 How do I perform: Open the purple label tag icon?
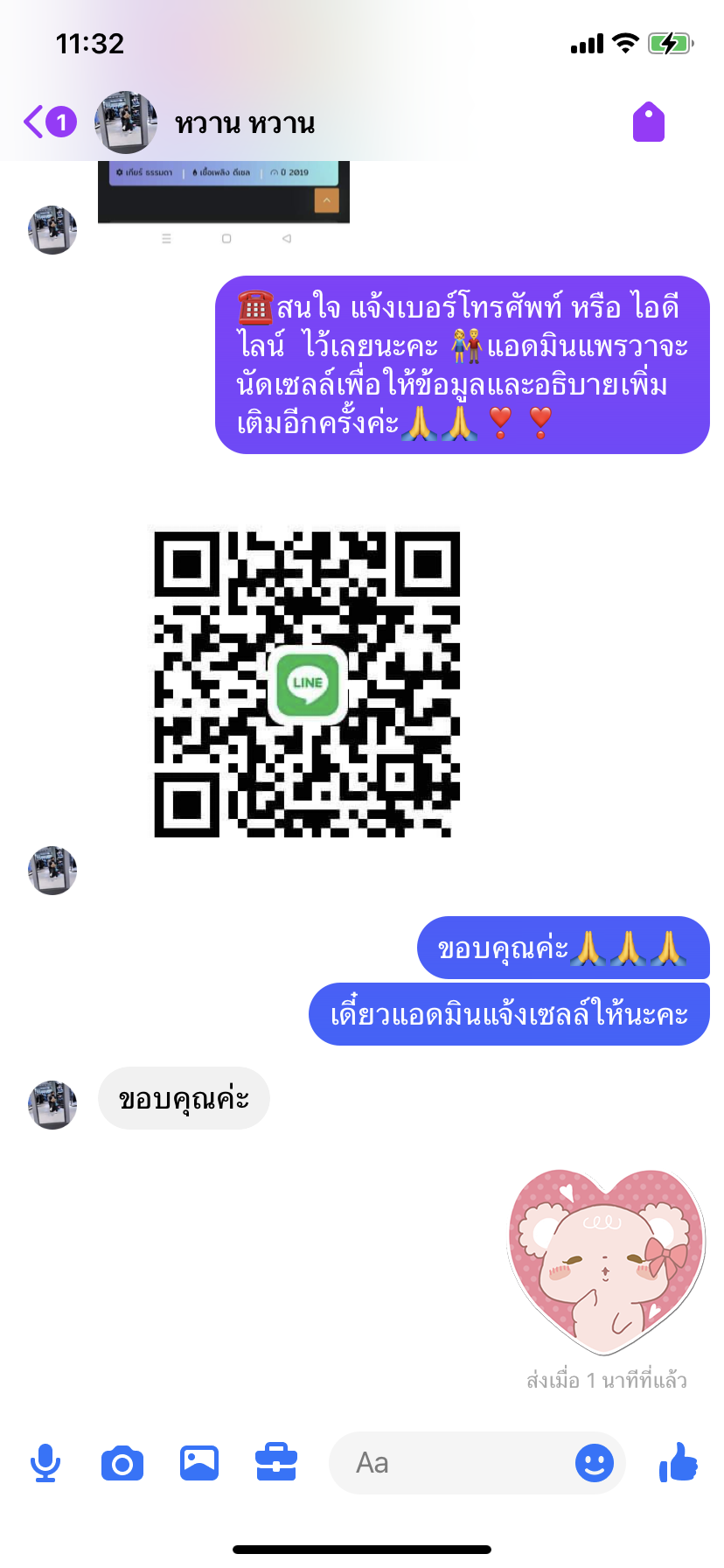click(x=648, y=122)
